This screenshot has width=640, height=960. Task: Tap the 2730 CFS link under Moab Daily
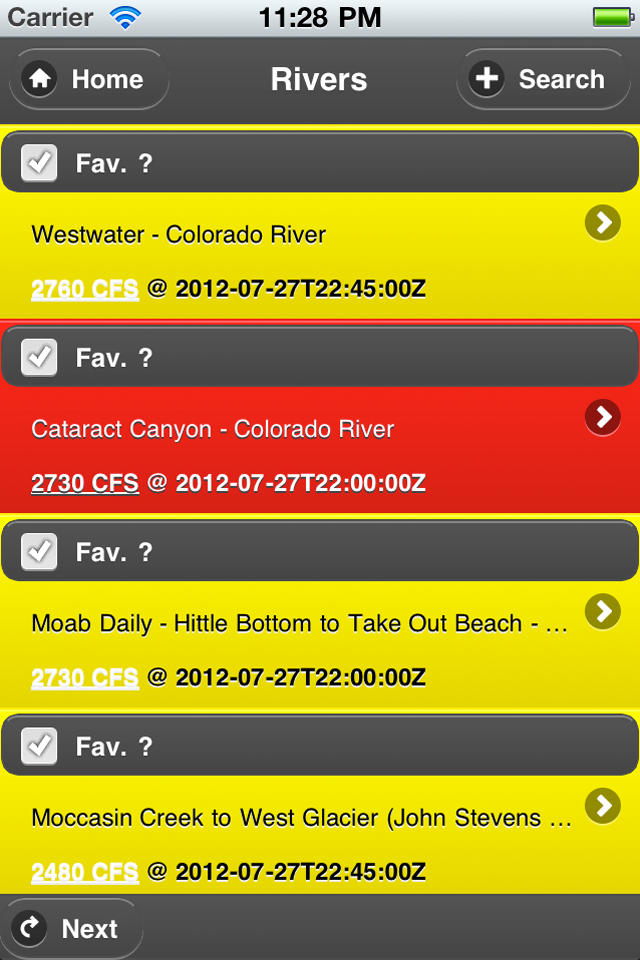pyautogui.click(x=85, y=678)
